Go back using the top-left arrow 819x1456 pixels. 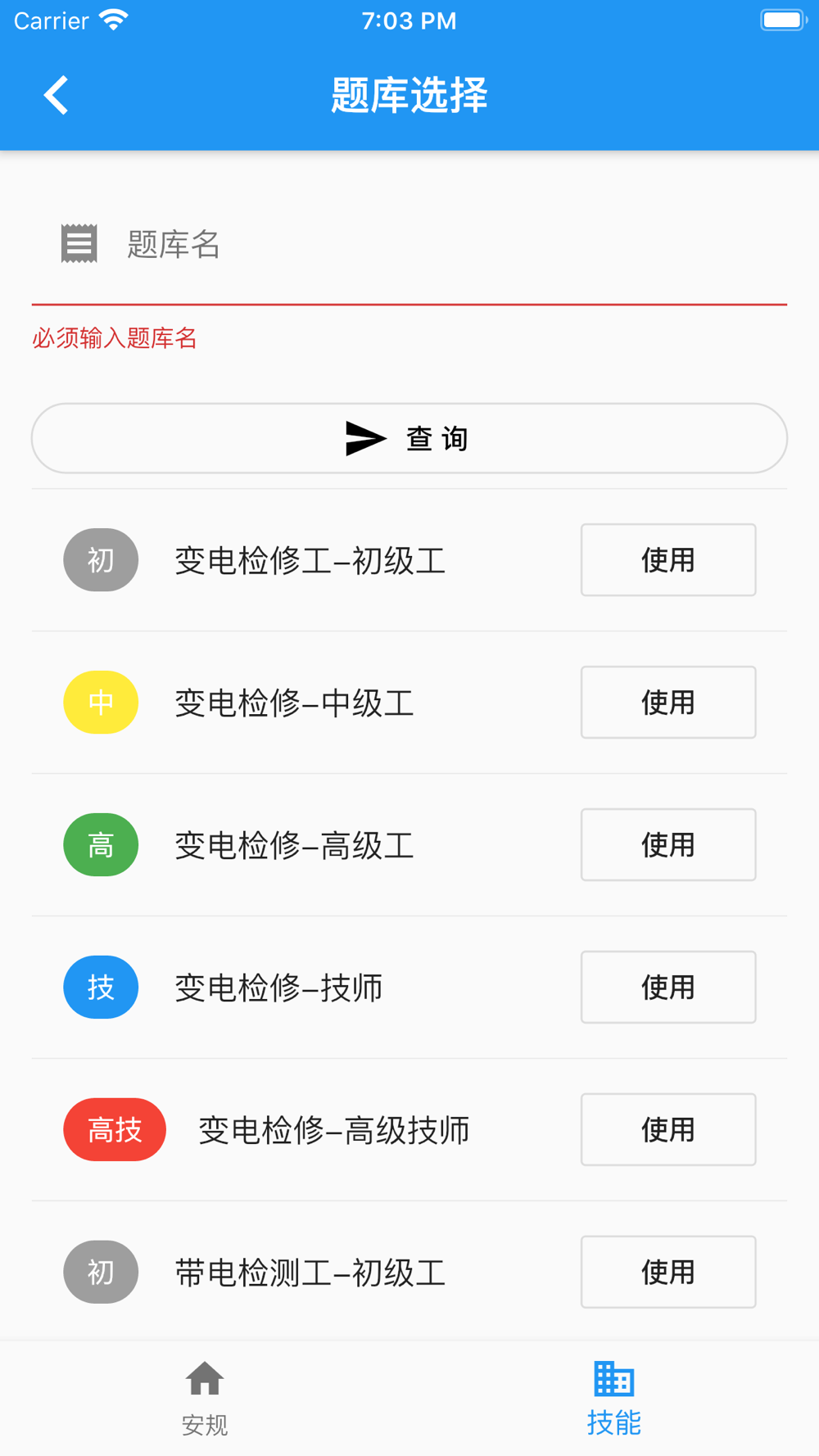(x=56, y=95)
